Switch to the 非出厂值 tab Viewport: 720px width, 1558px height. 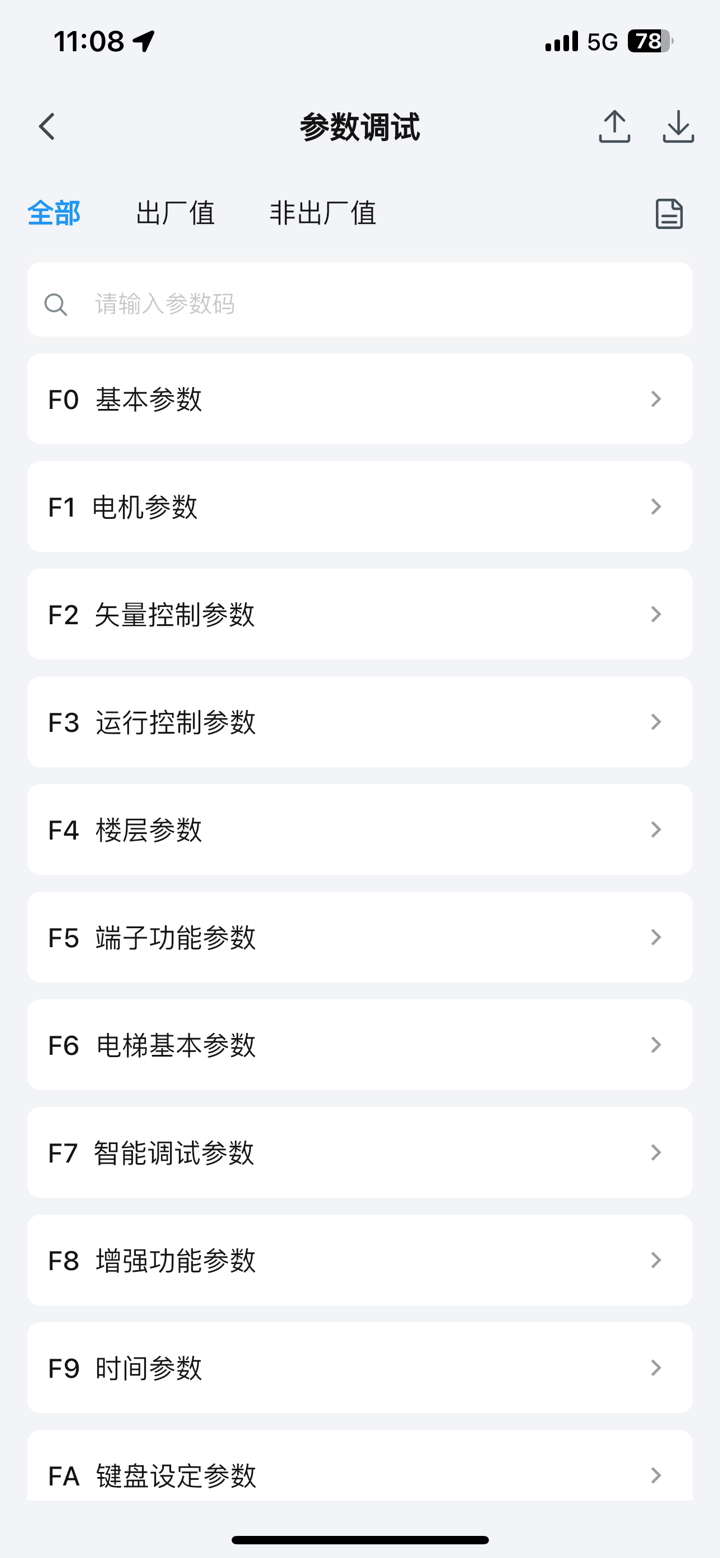coord(322,213)
